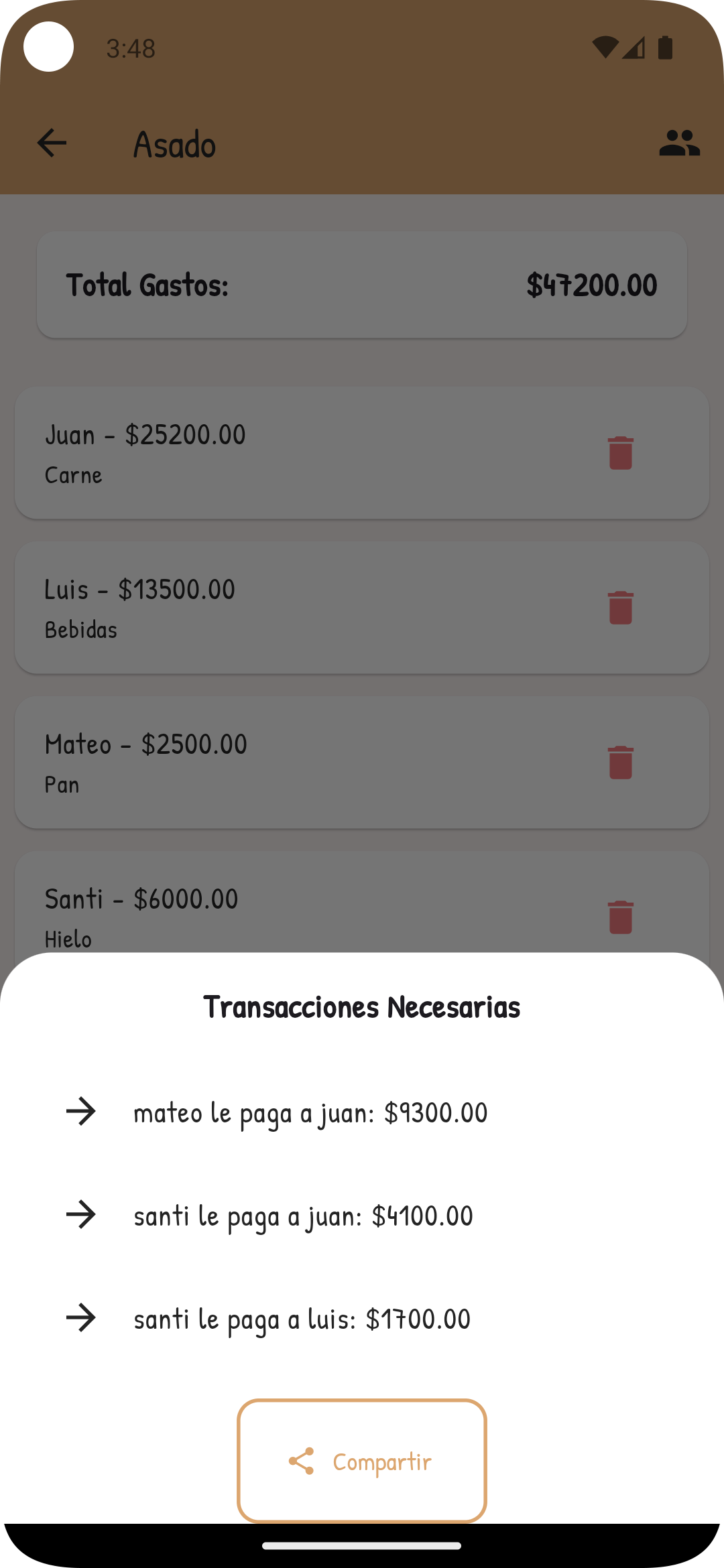
Task: Tap the share icon inside Compartir
Action: [x=302, y=1461]
